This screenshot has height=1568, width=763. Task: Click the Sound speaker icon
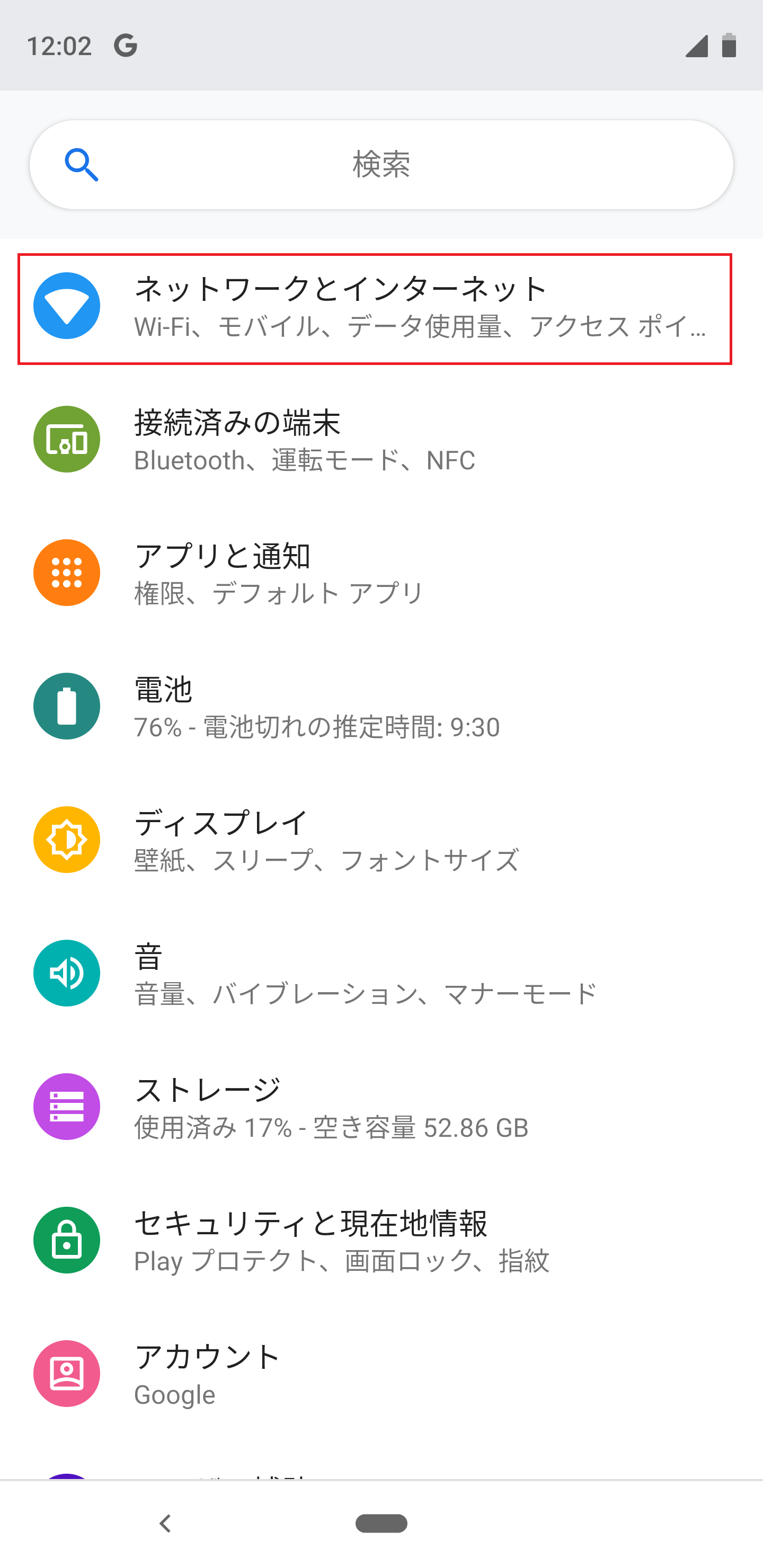click(x=66, y=973)
